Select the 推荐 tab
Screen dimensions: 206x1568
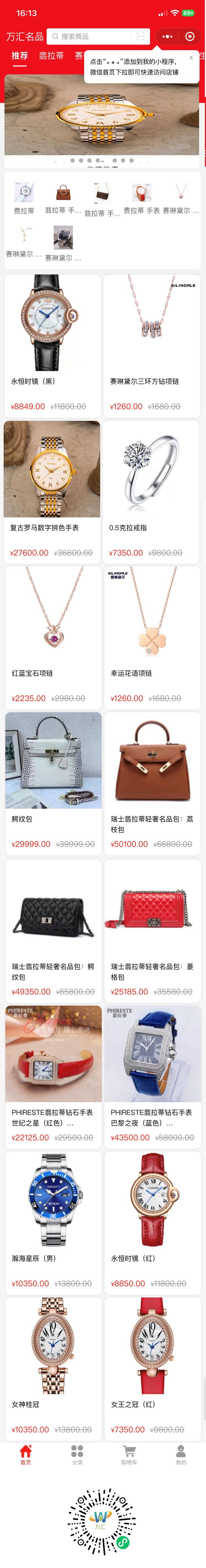(x=20, y=56)
